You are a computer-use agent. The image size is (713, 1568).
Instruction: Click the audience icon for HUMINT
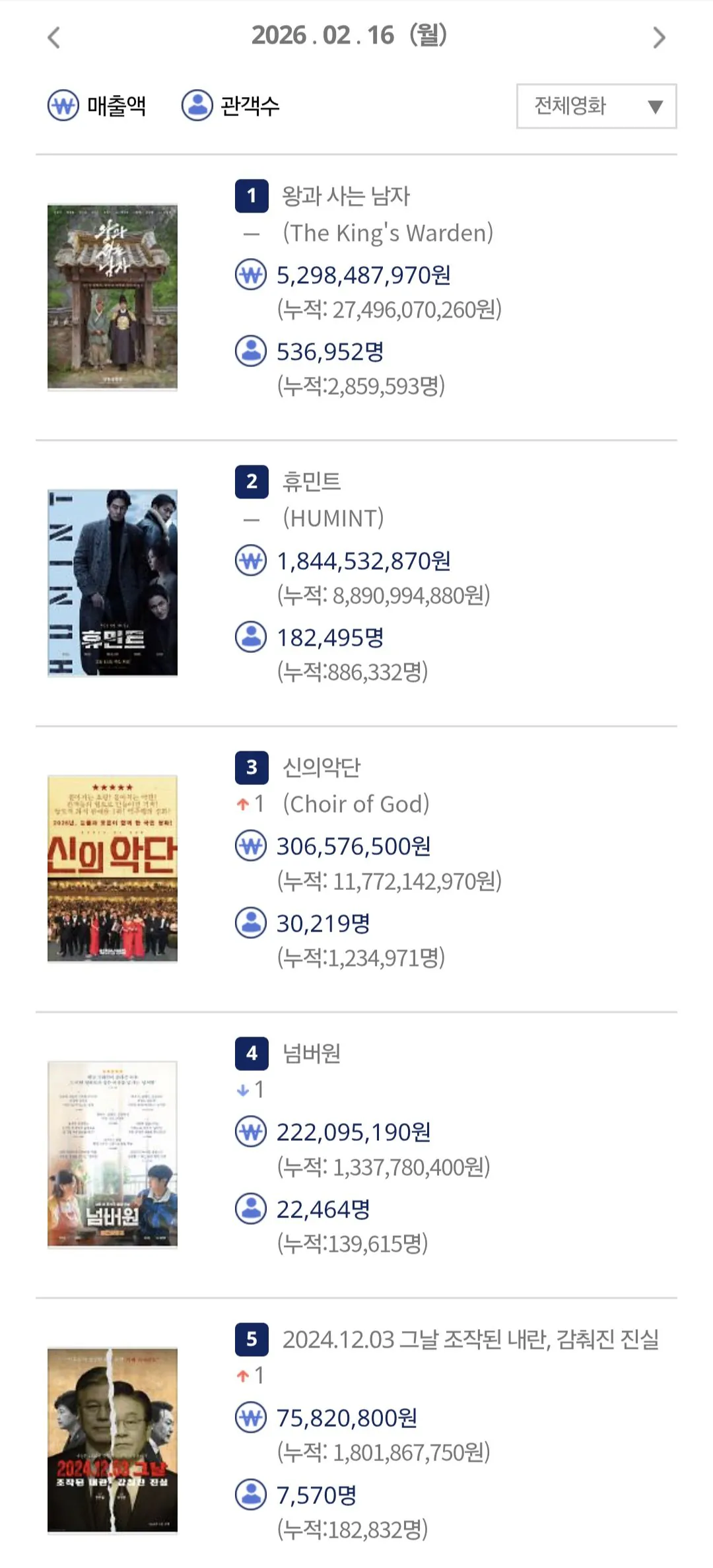(250, 636)
